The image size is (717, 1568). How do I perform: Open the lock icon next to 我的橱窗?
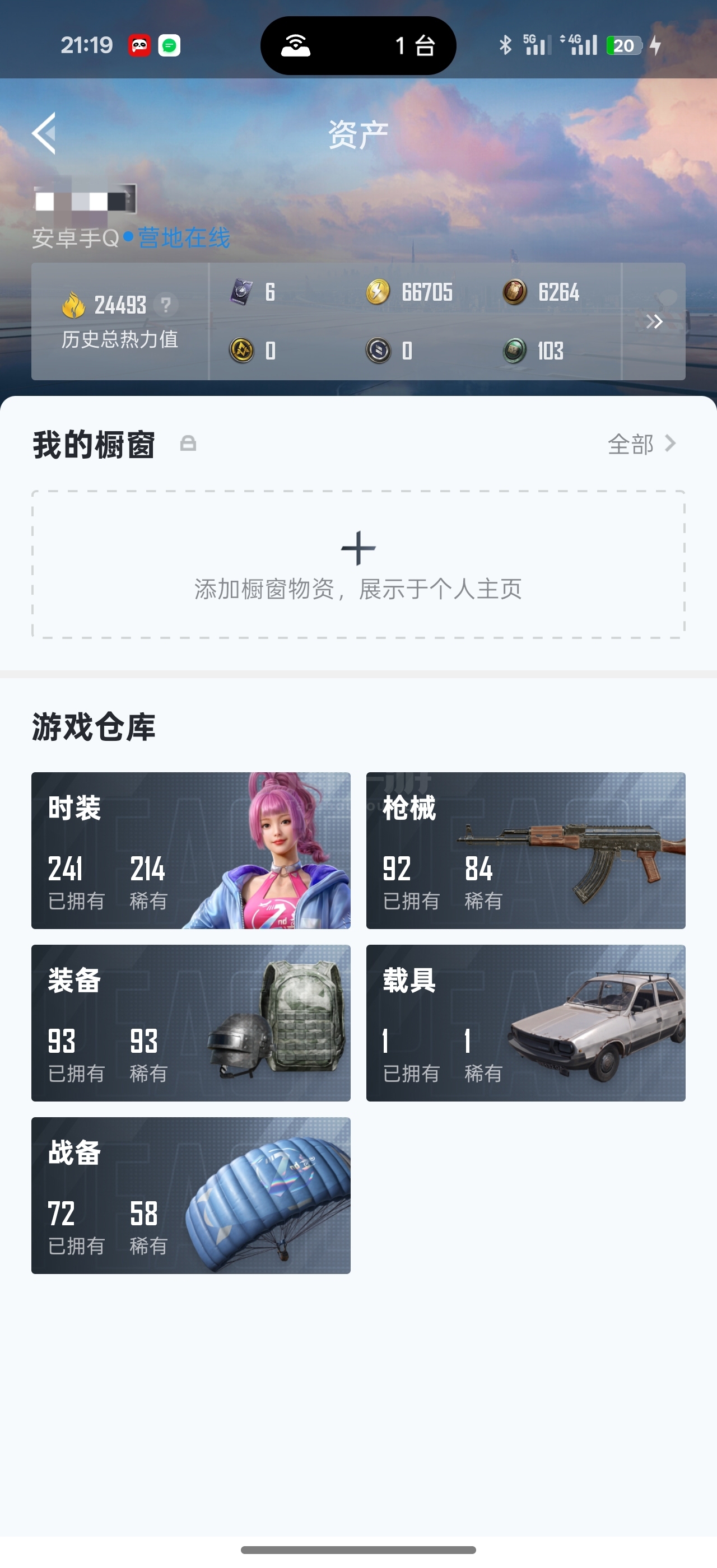[x=188, y=444]
